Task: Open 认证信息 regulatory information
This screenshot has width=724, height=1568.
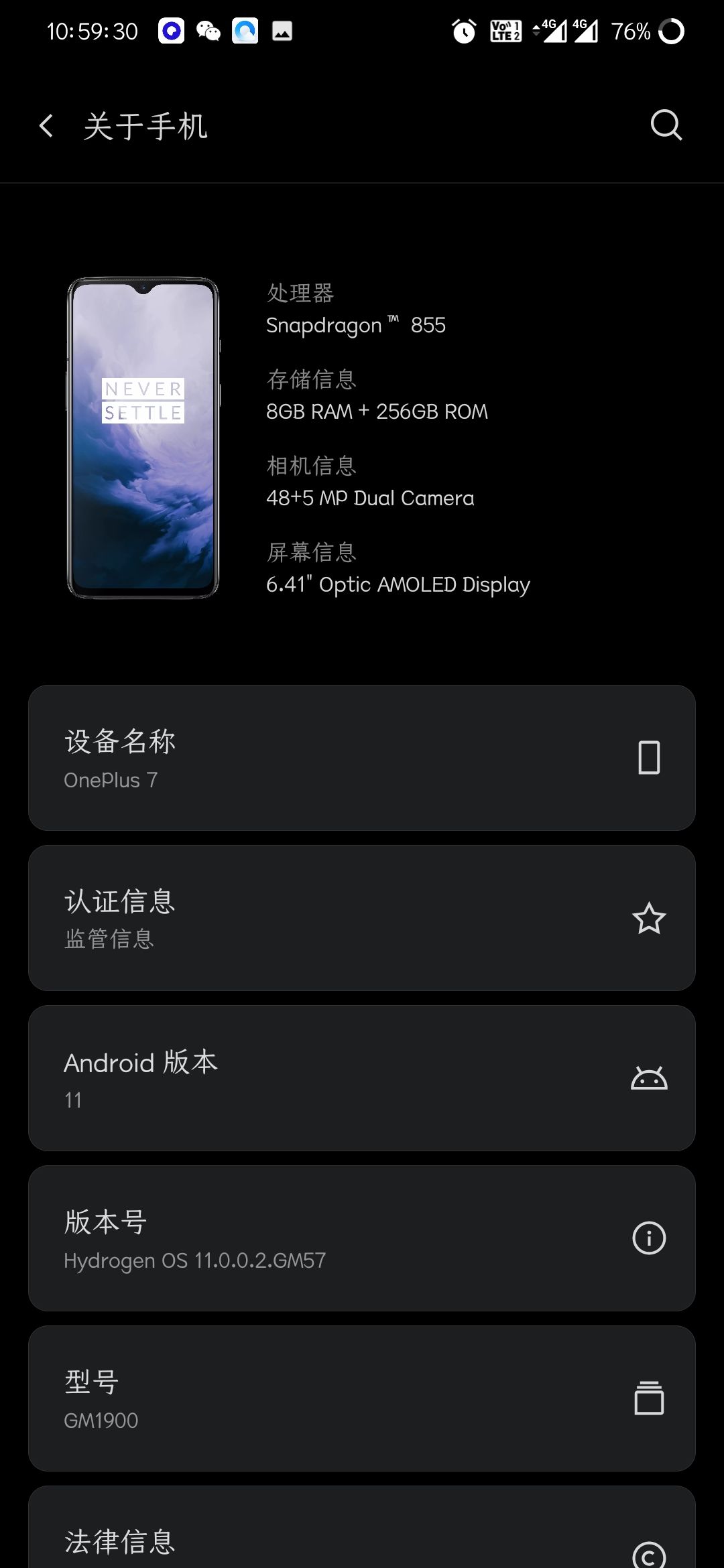Action: pos(361,918)
